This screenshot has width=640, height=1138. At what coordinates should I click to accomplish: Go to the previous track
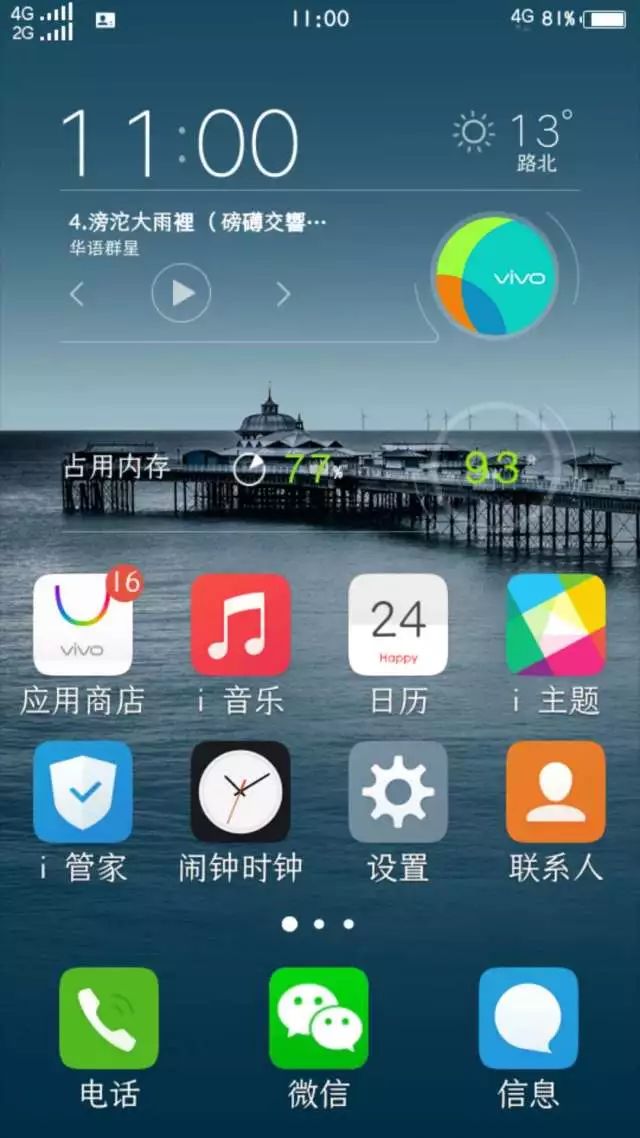coord(77,294)
